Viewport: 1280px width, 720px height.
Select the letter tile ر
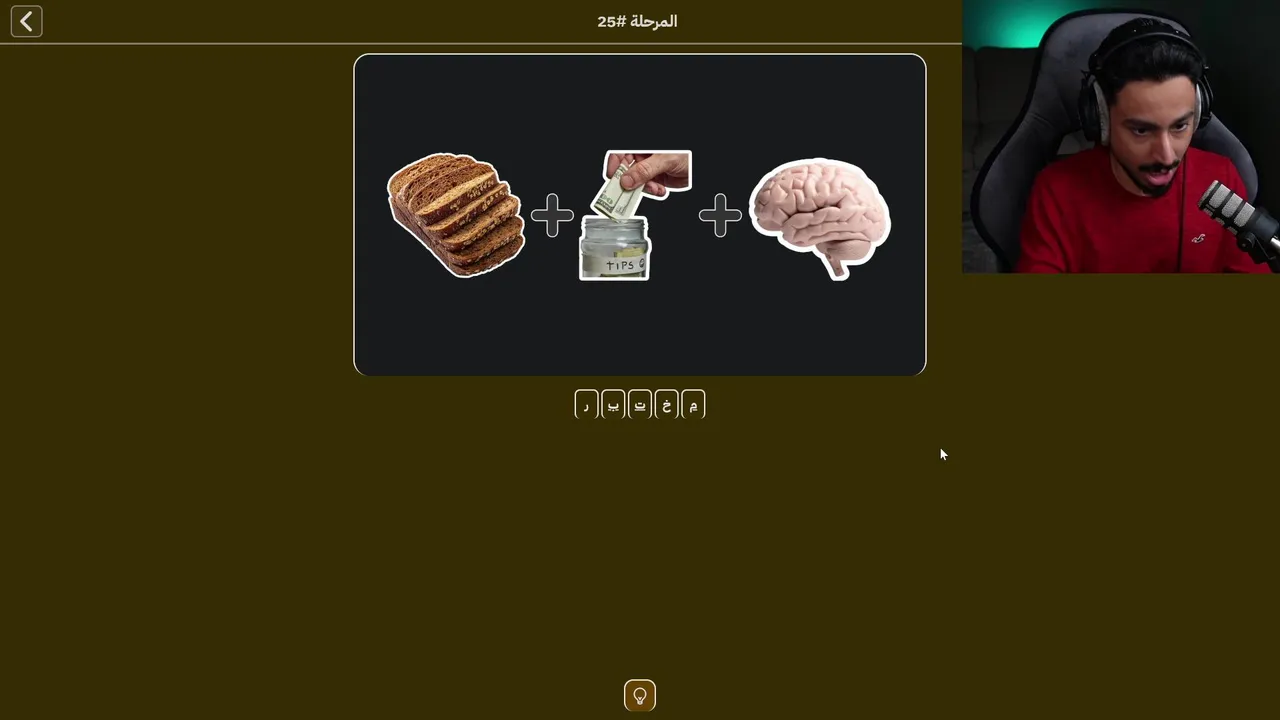tap(586, 405)
